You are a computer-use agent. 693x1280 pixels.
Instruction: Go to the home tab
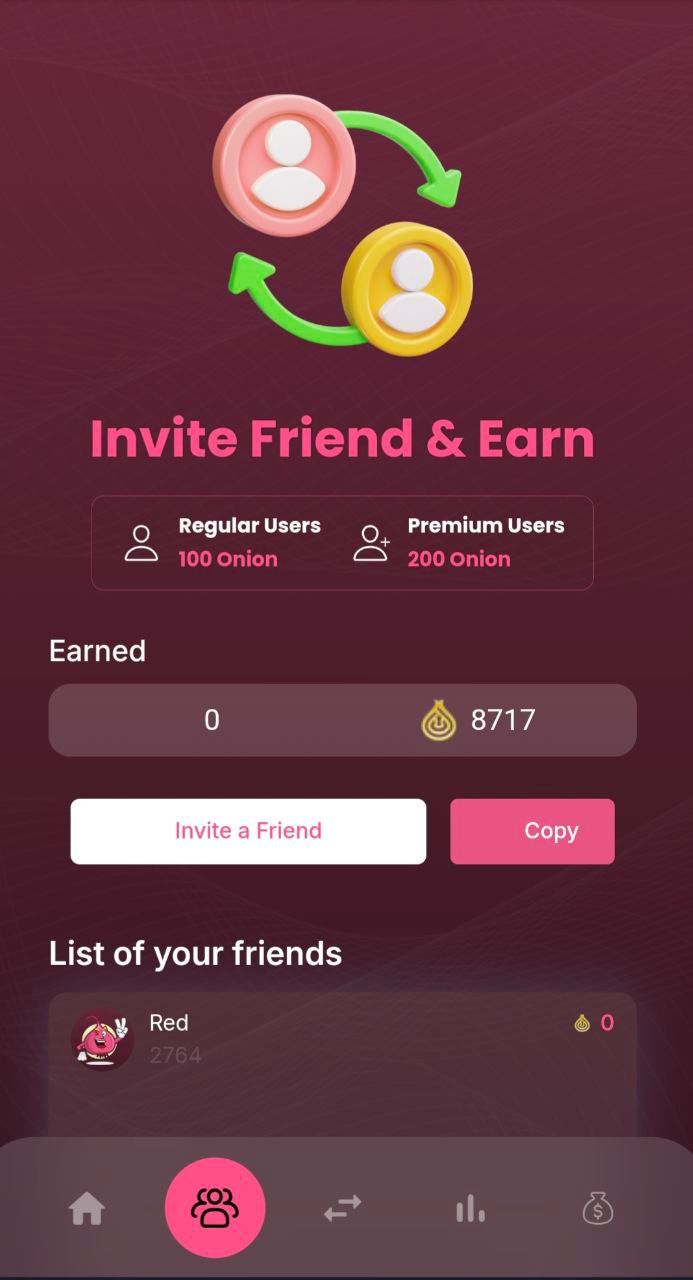[x=87, y=1210]
